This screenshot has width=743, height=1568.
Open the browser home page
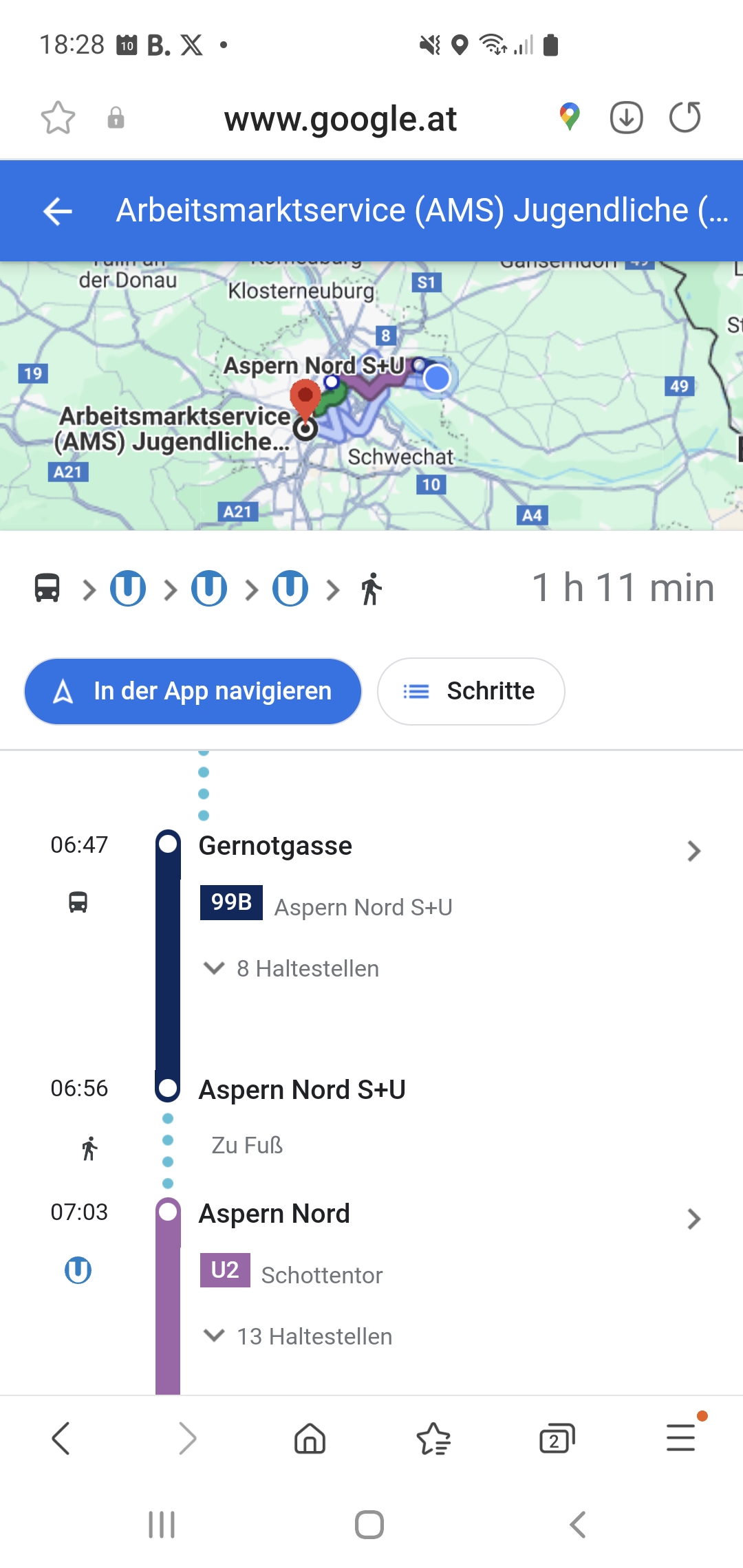click(310, 1438)
